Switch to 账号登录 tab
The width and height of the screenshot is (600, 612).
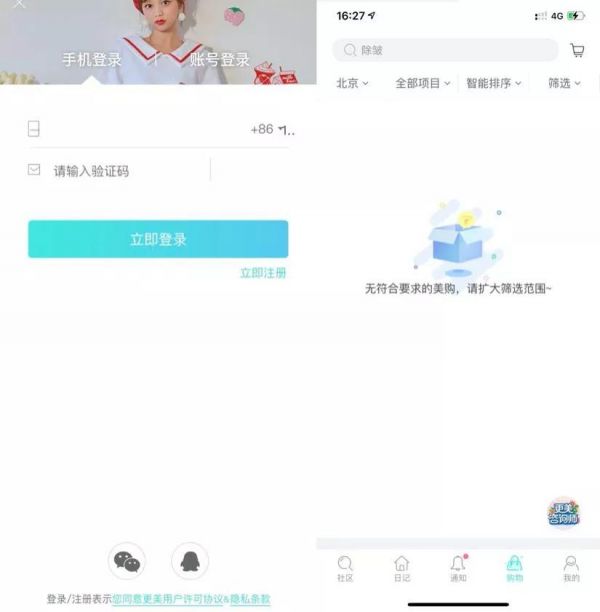tap(220, 60)
